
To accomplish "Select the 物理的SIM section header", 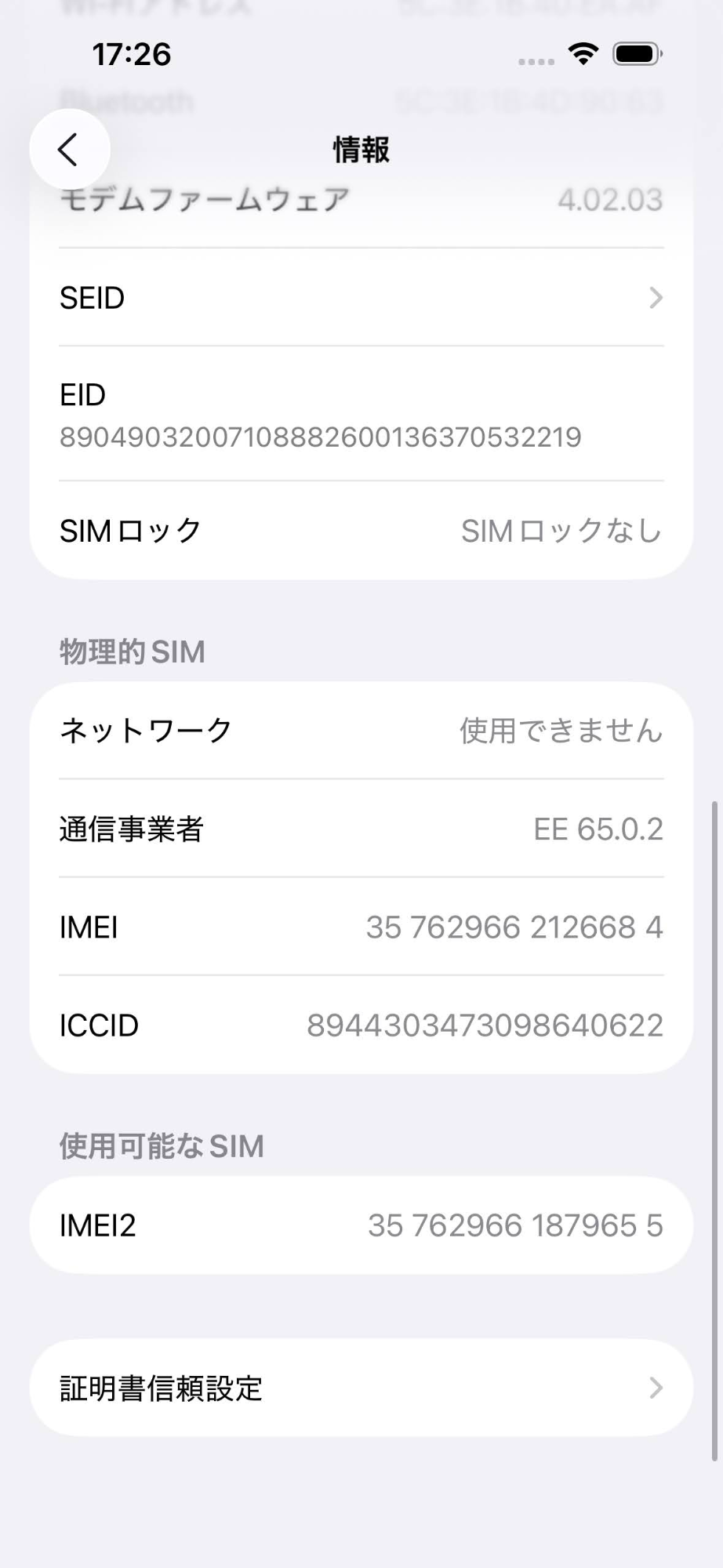I will pos(131,651).
